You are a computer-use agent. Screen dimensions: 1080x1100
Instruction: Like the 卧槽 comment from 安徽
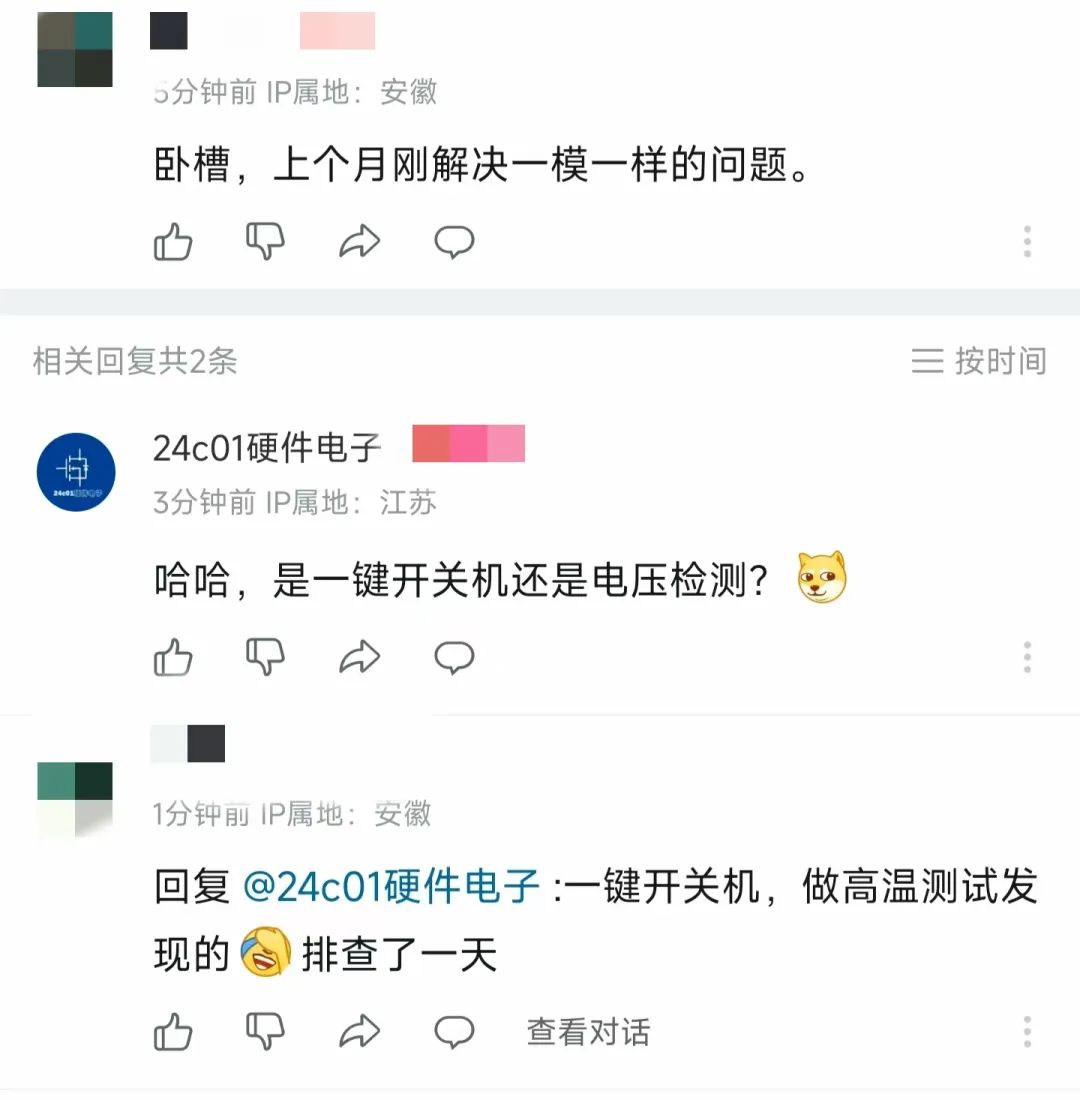173,242
